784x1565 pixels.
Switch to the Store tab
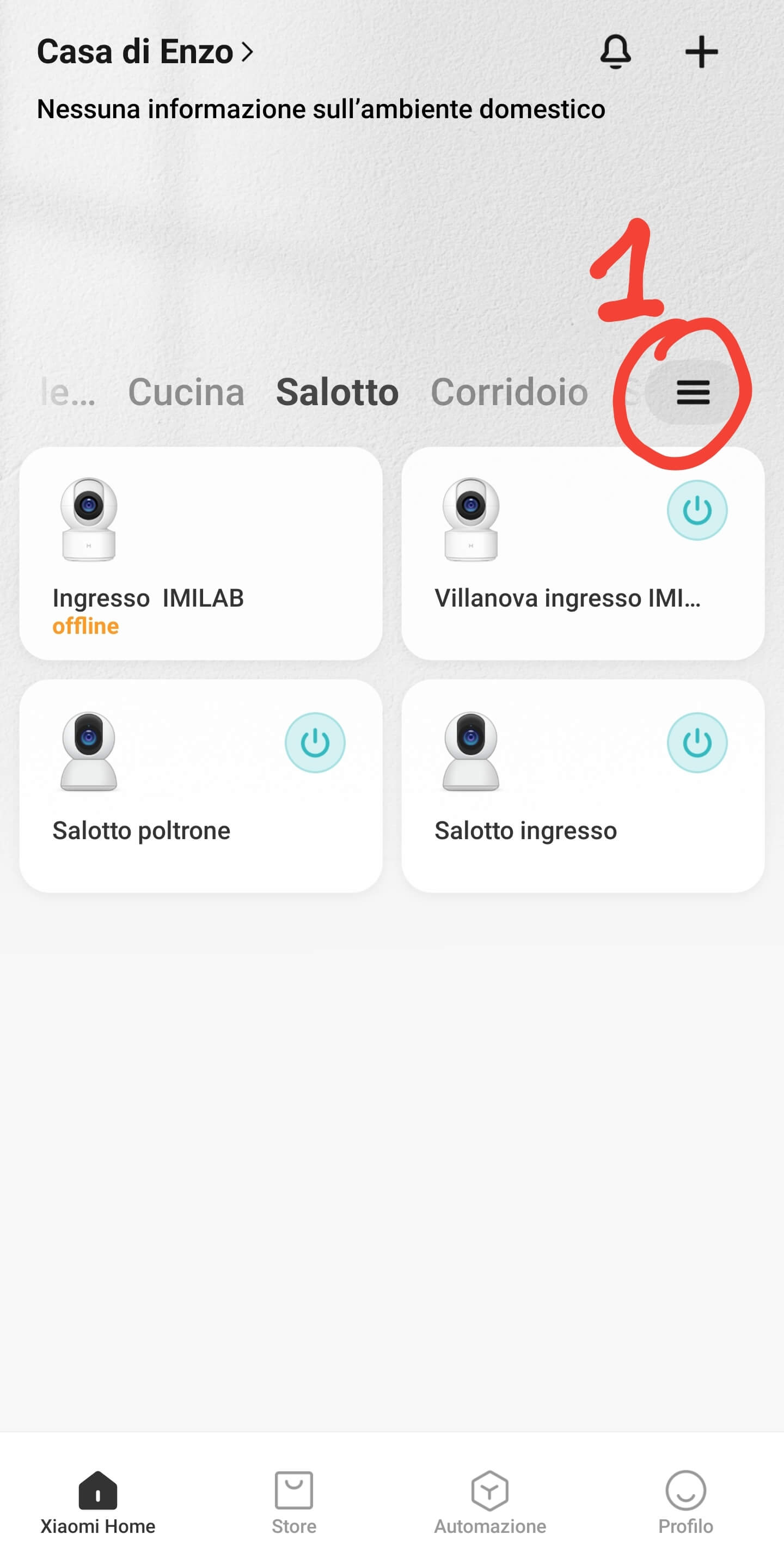(x=294, y=1501)
